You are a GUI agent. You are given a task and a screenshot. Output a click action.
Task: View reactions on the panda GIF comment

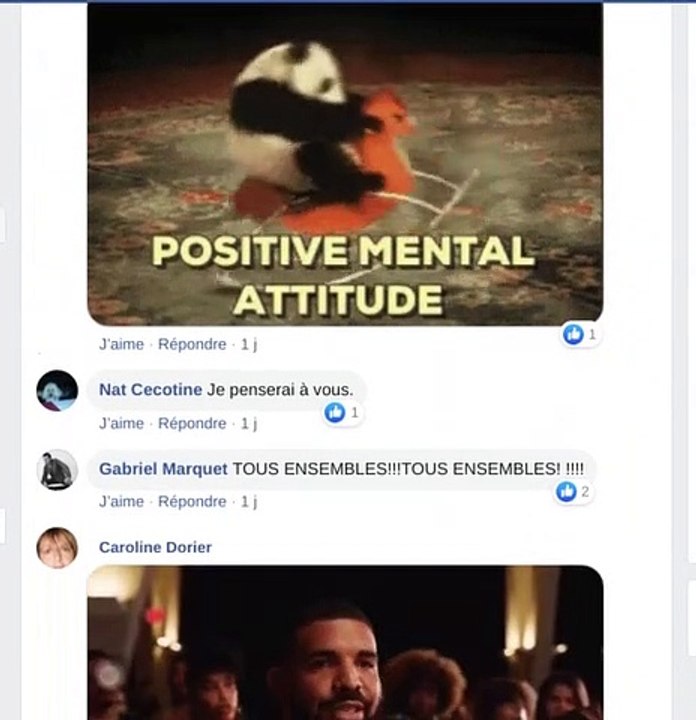coord(580,335)
